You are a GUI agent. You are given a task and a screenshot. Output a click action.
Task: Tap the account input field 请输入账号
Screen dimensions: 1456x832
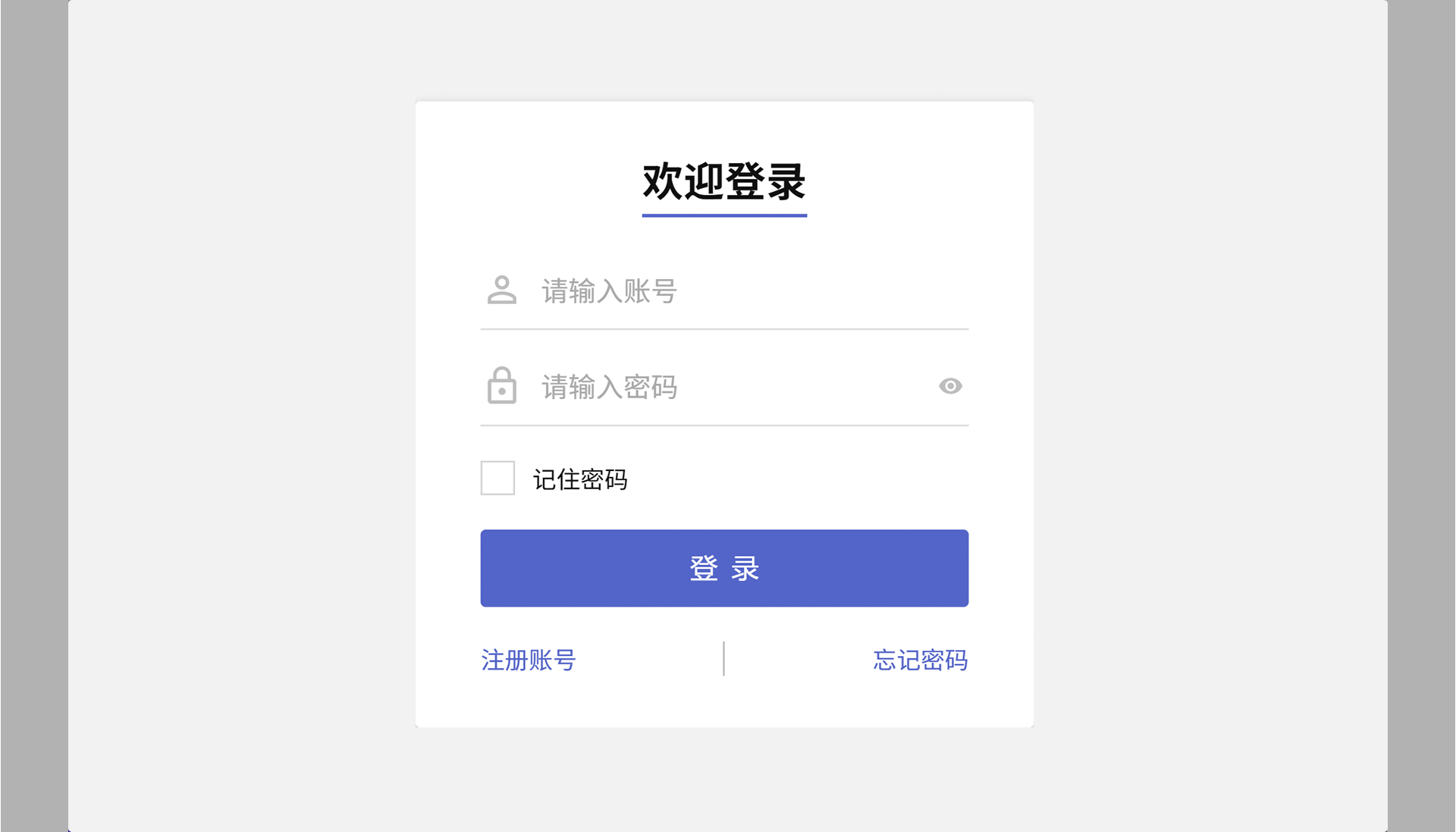coord(728,291)
